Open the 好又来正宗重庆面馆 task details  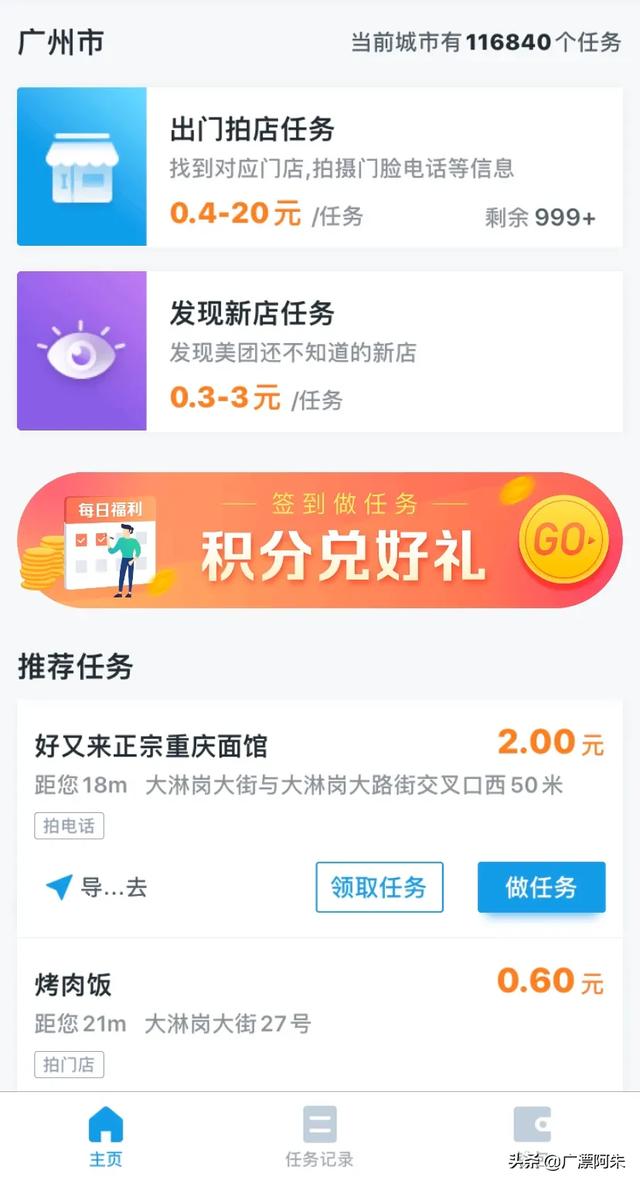pyautogui.click(x=250, y=765)
